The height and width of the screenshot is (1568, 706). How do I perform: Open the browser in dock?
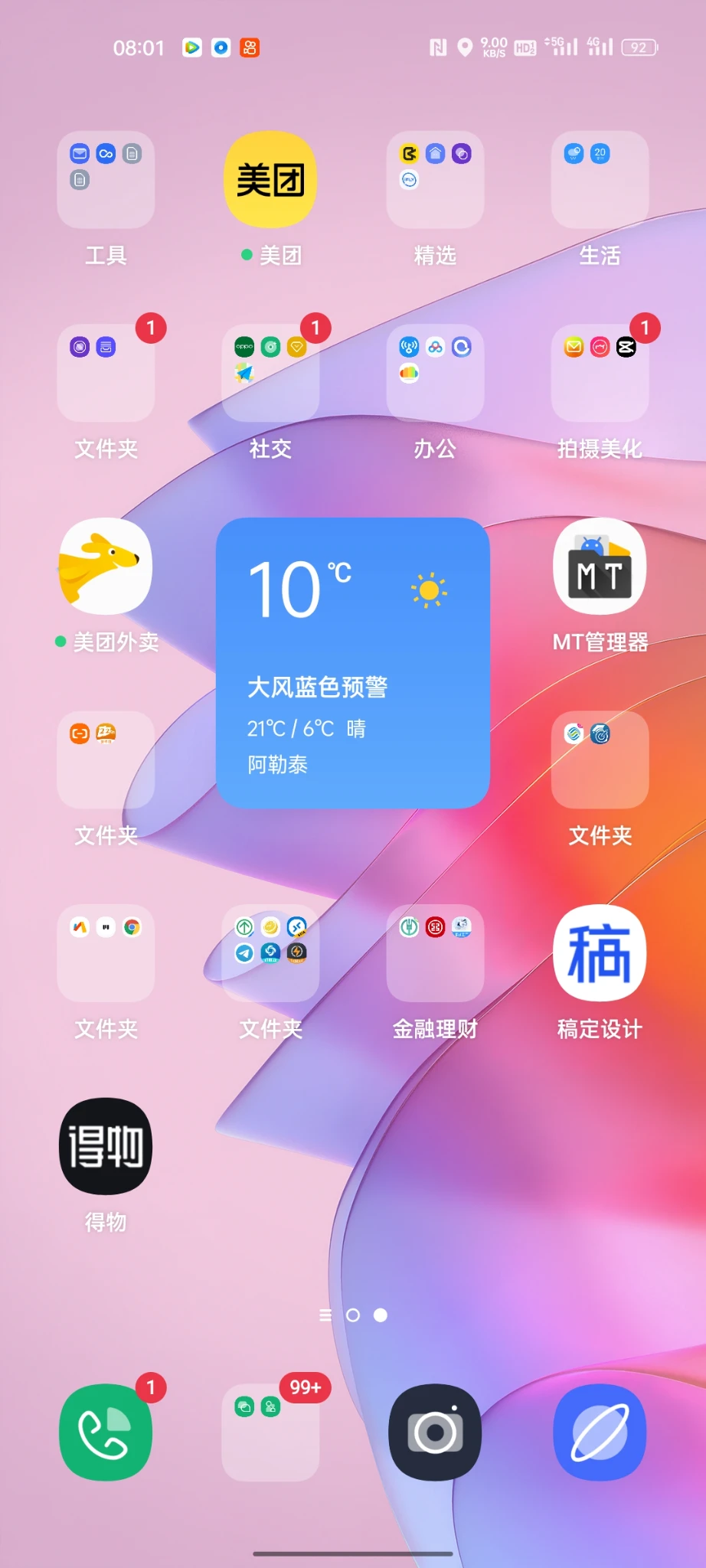tap(600, 1432)
